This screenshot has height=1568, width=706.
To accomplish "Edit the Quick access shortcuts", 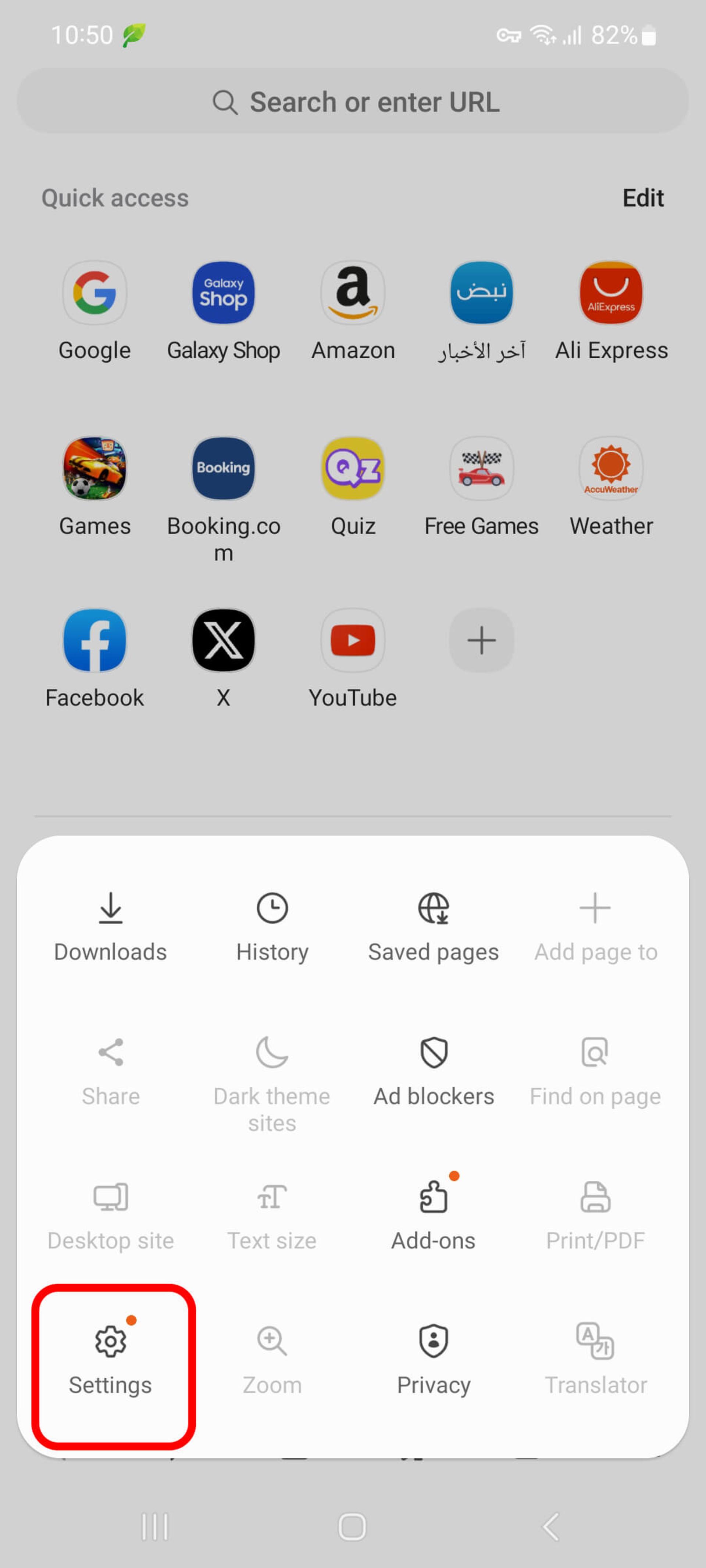I will 643,198.
